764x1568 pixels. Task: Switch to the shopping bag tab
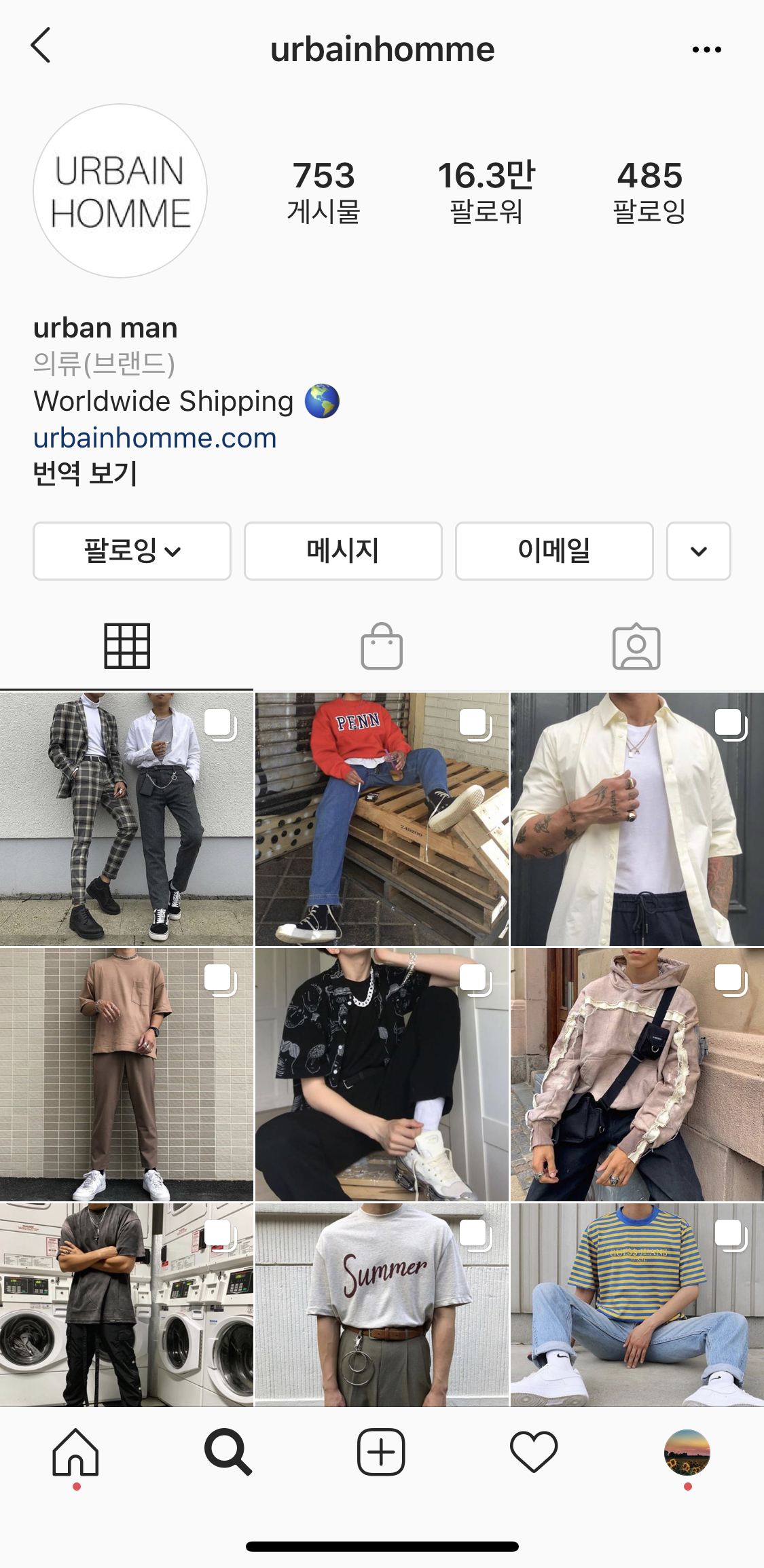click(x=382, y=646)
